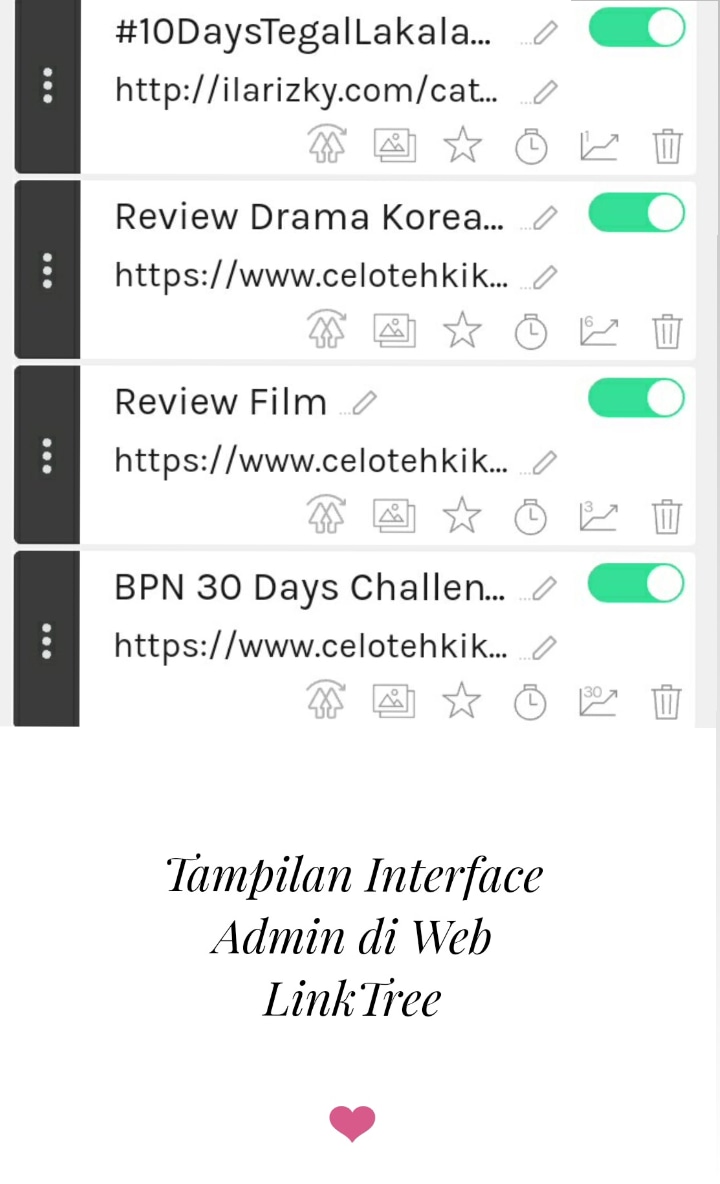Disable the BPN 30 Days Challenge toggle

(x=636, y=583)
